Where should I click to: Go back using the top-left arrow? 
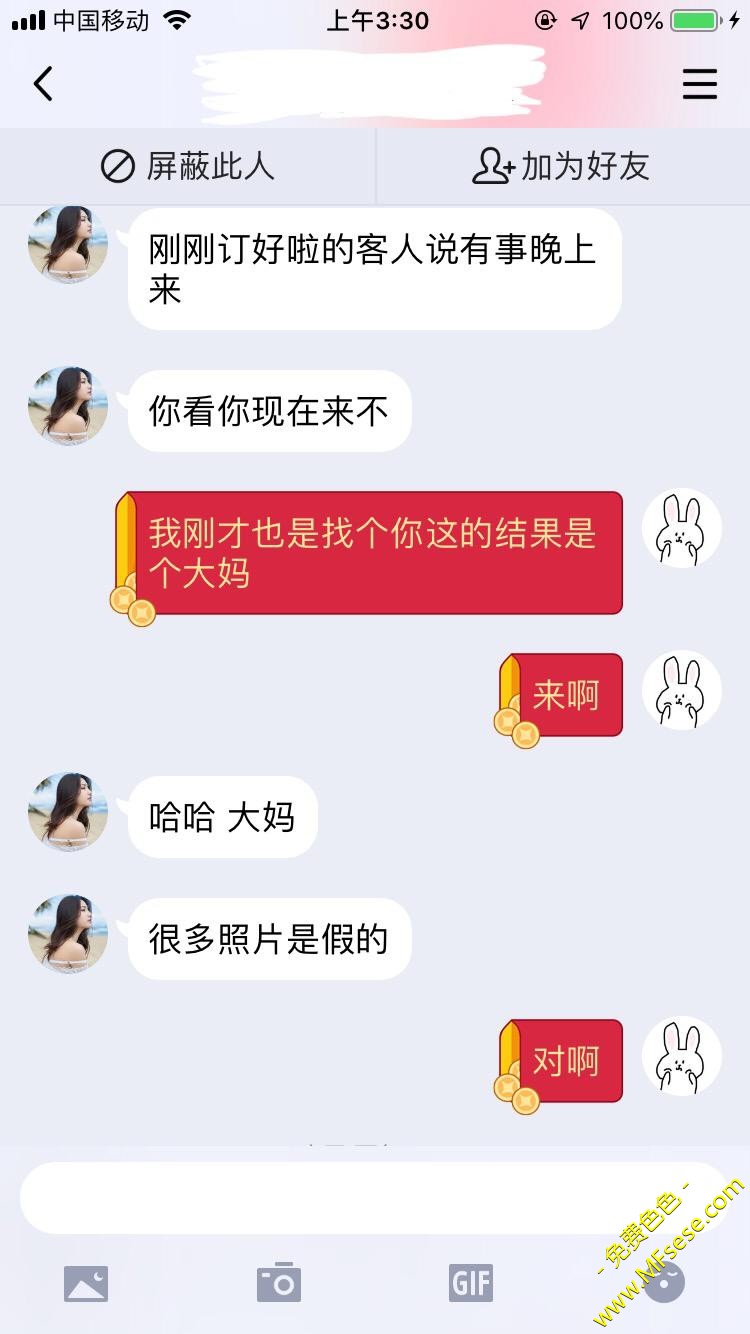(x=43, y=84)
